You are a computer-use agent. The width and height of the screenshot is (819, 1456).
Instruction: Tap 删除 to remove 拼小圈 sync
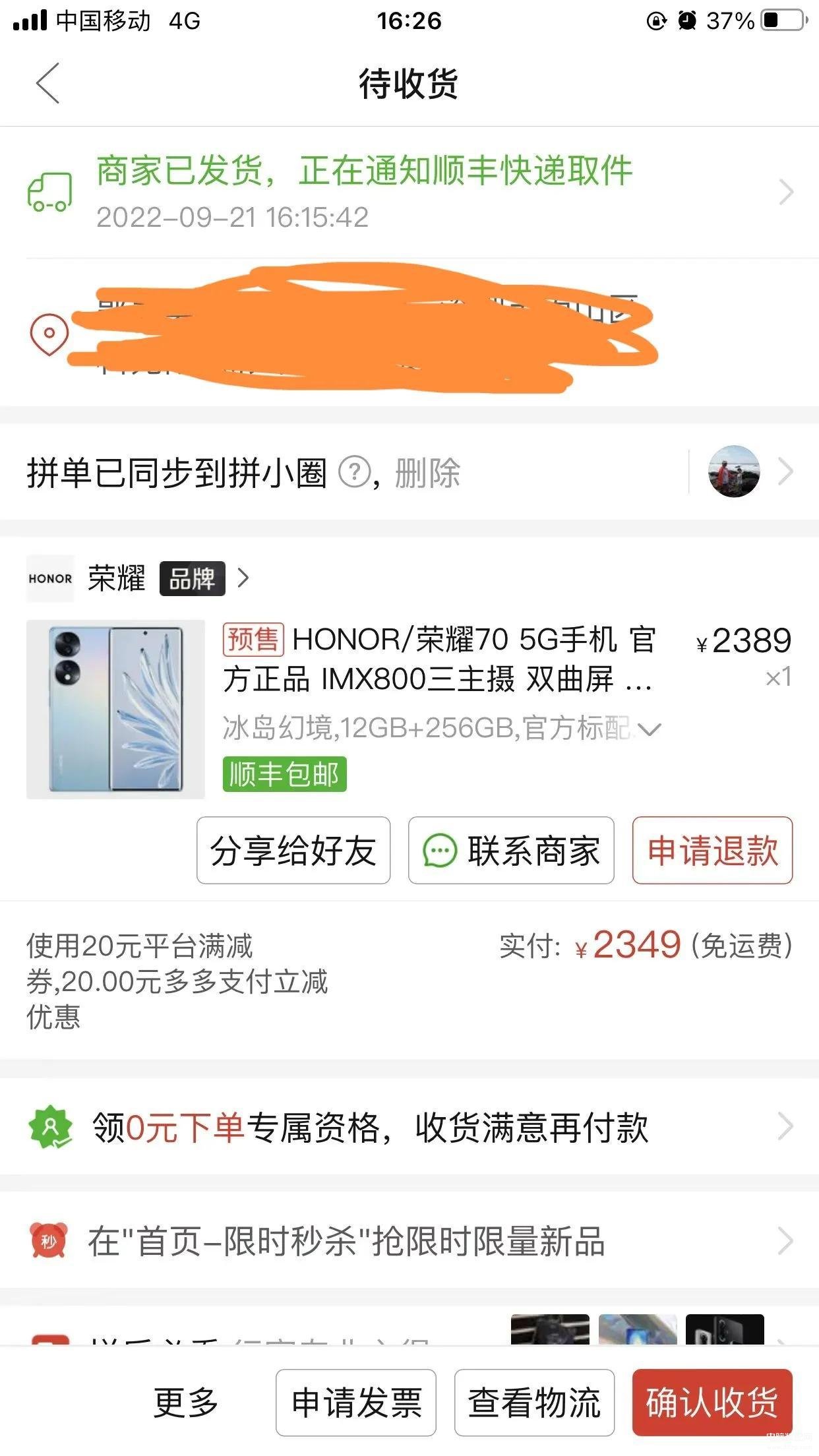427,473
